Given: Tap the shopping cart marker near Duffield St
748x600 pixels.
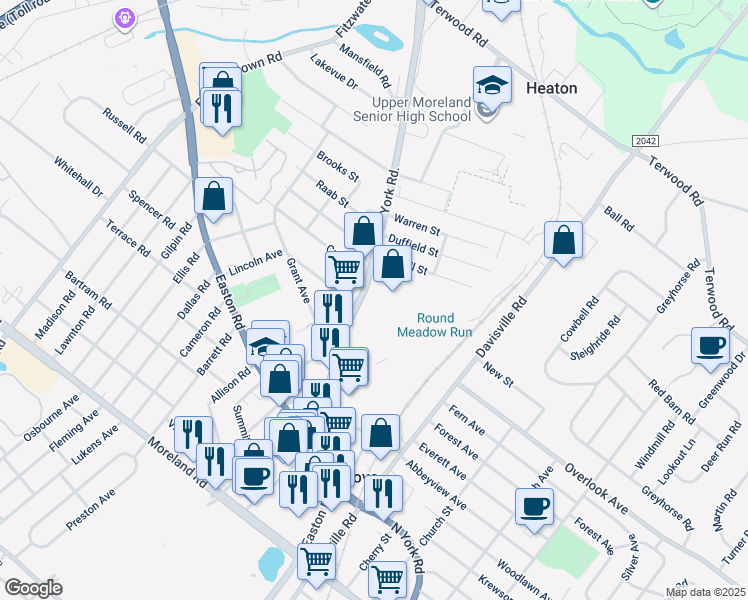Looking at the screenshot, I should [344, 270].
